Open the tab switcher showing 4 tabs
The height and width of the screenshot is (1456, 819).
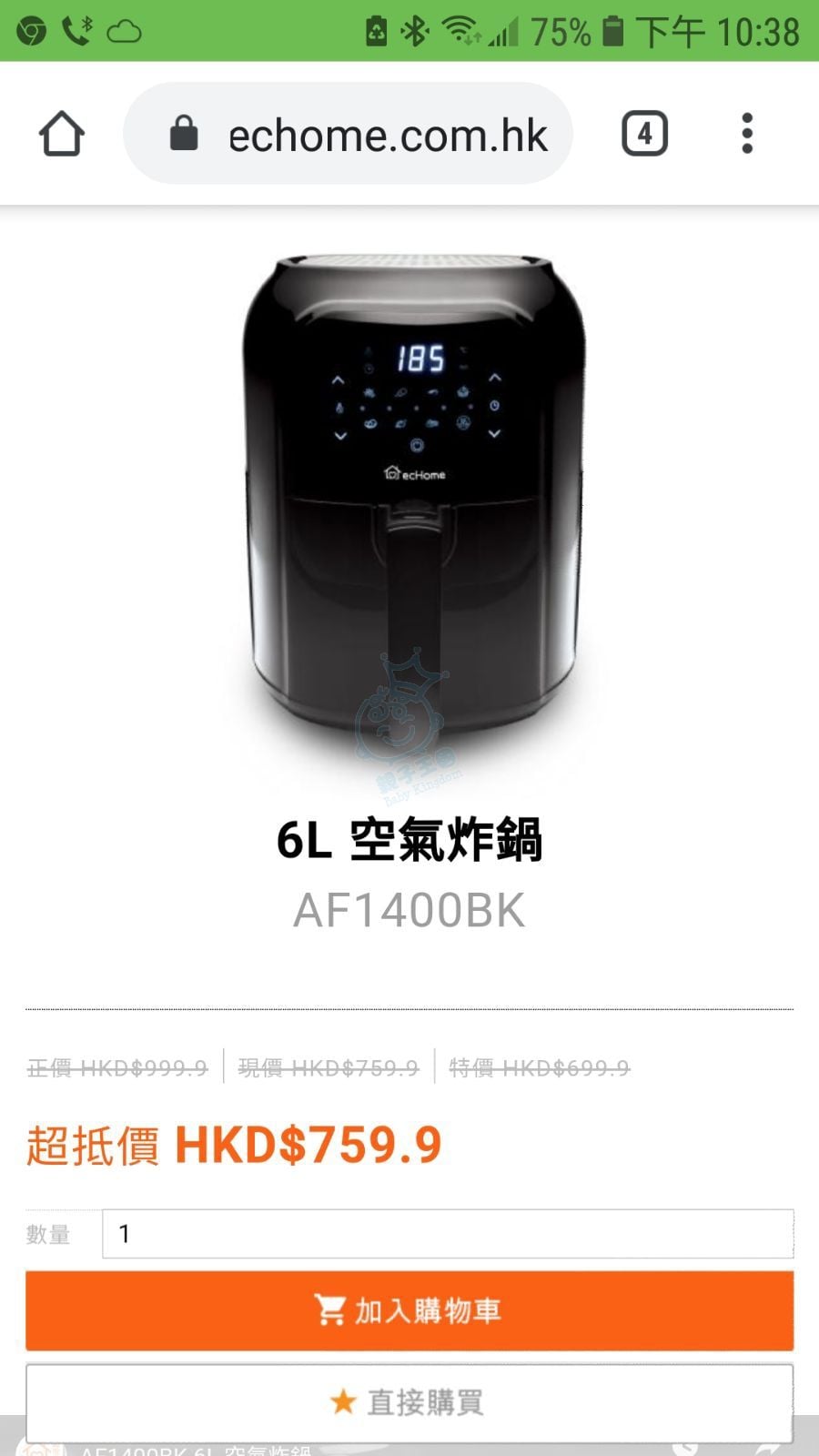point(644,135)
